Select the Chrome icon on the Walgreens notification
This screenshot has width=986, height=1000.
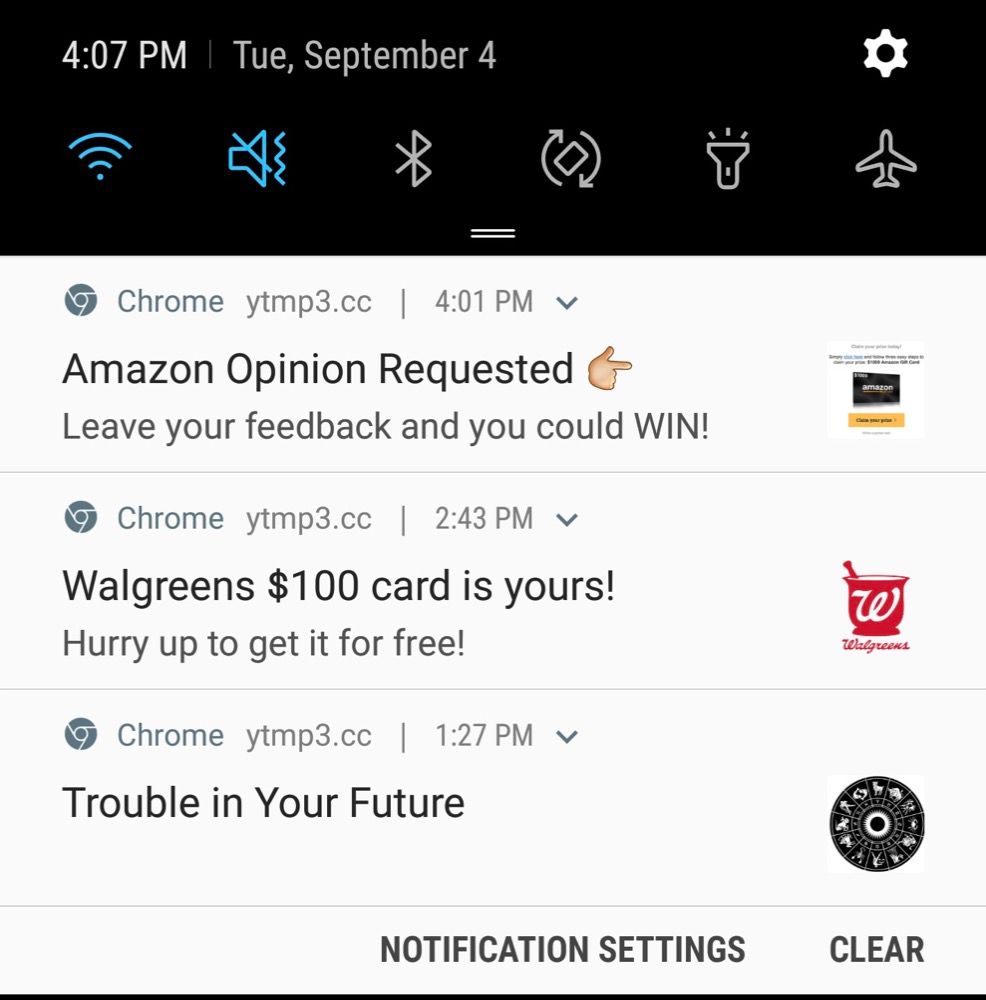coord(81,518)
